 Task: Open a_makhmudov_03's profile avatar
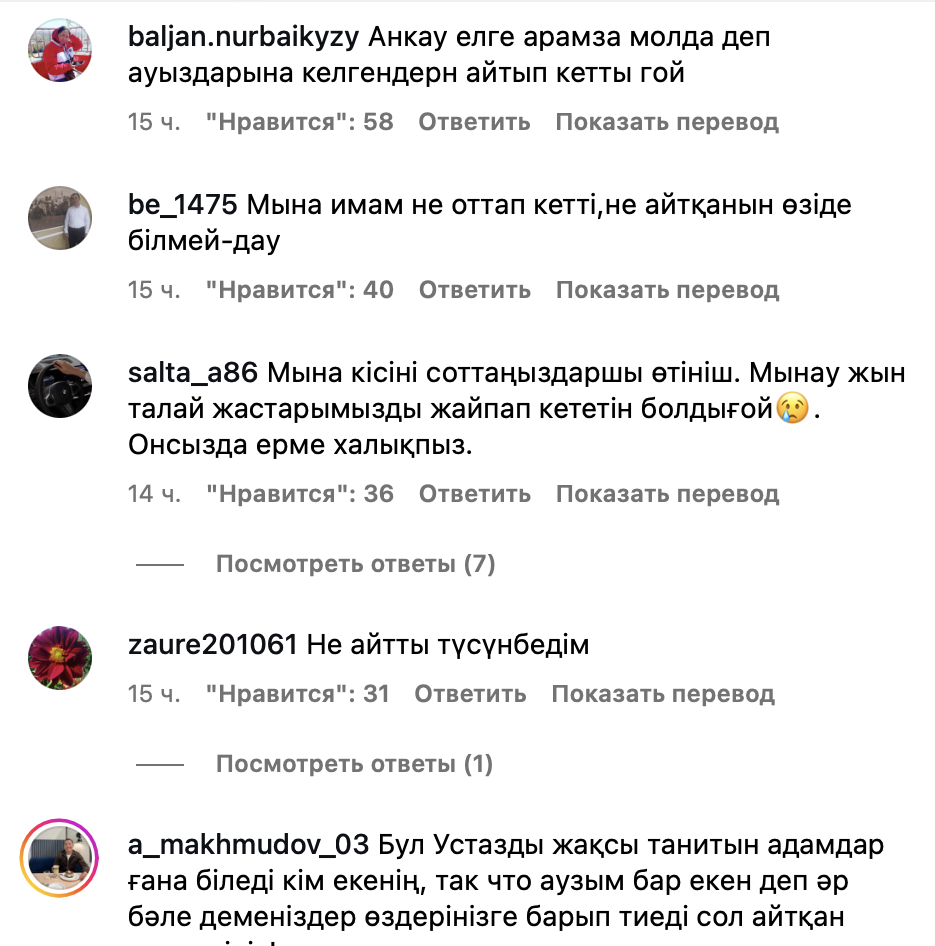[x=59, y=861]
